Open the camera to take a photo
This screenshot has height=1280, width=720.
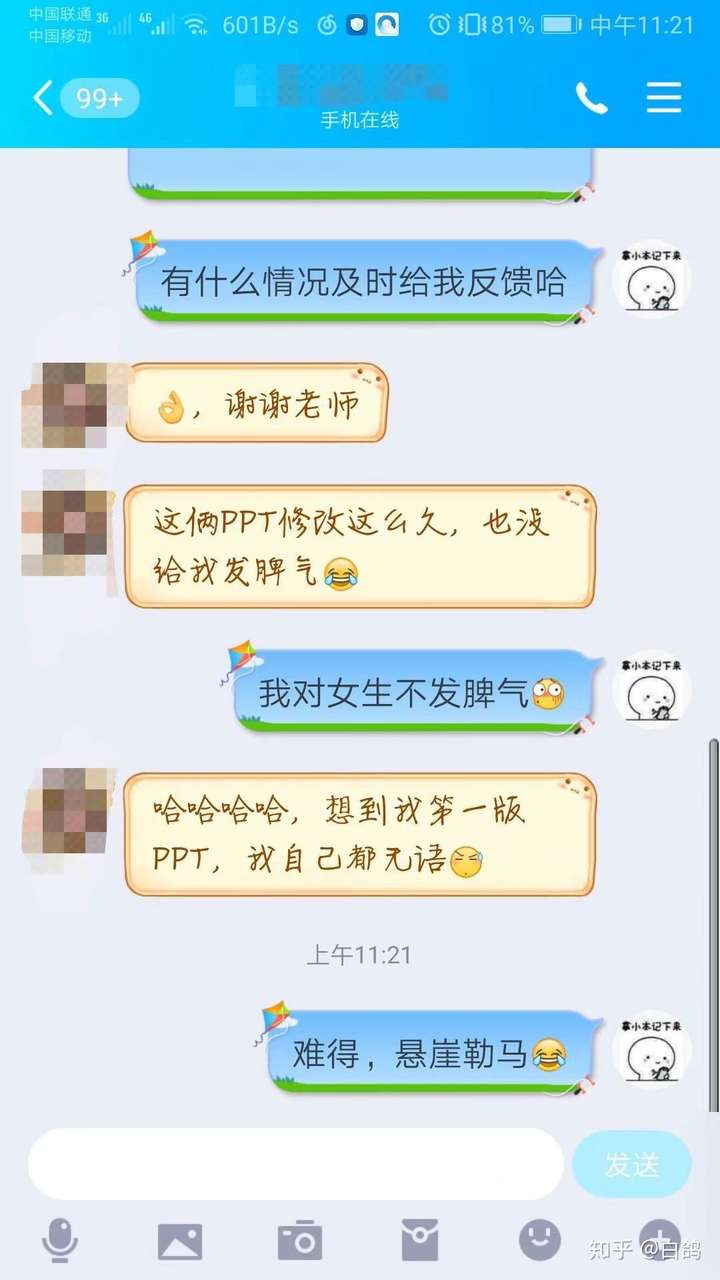click(299, 1241)
